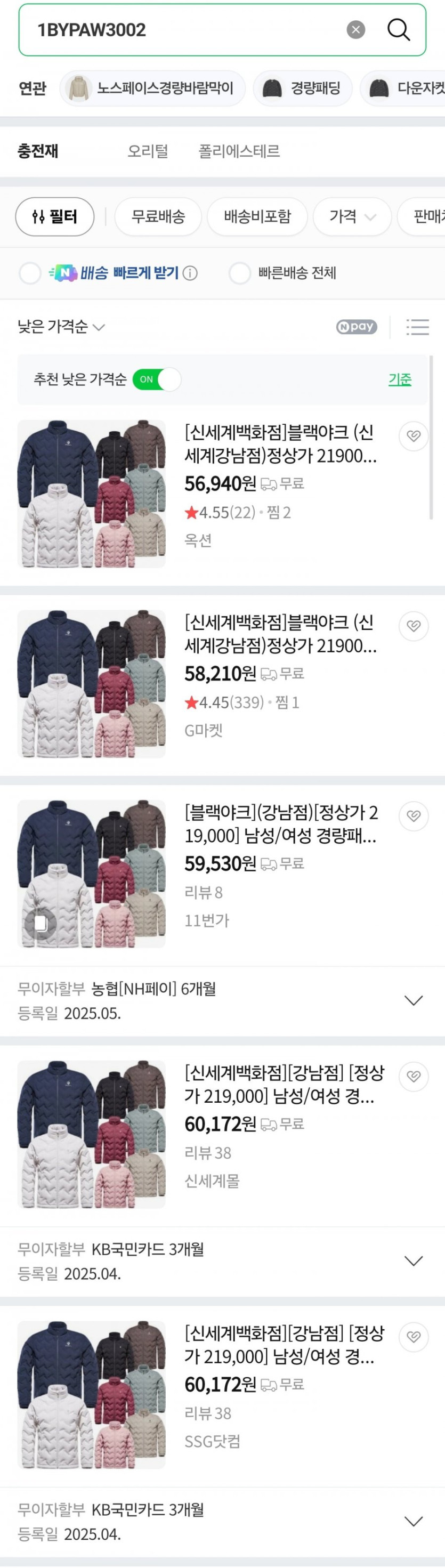445x1568 pixels.
Task: Filter by Npay products
Action: tap(357, 327)
